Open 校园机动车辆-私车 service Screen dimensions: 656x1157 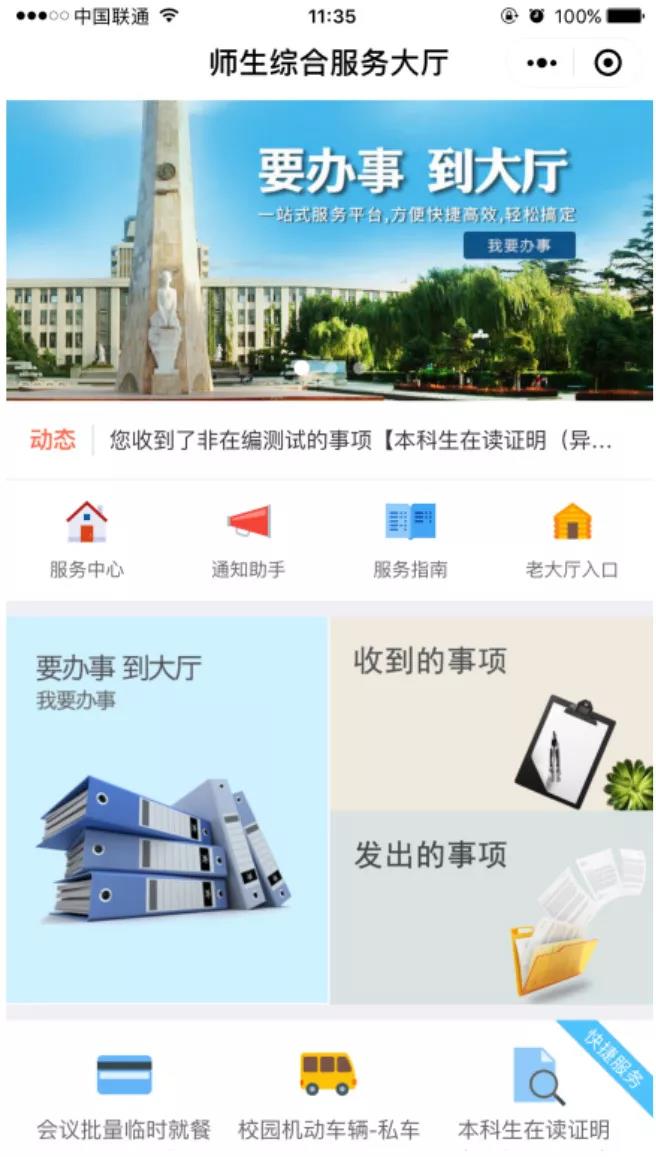point(328,1095)
